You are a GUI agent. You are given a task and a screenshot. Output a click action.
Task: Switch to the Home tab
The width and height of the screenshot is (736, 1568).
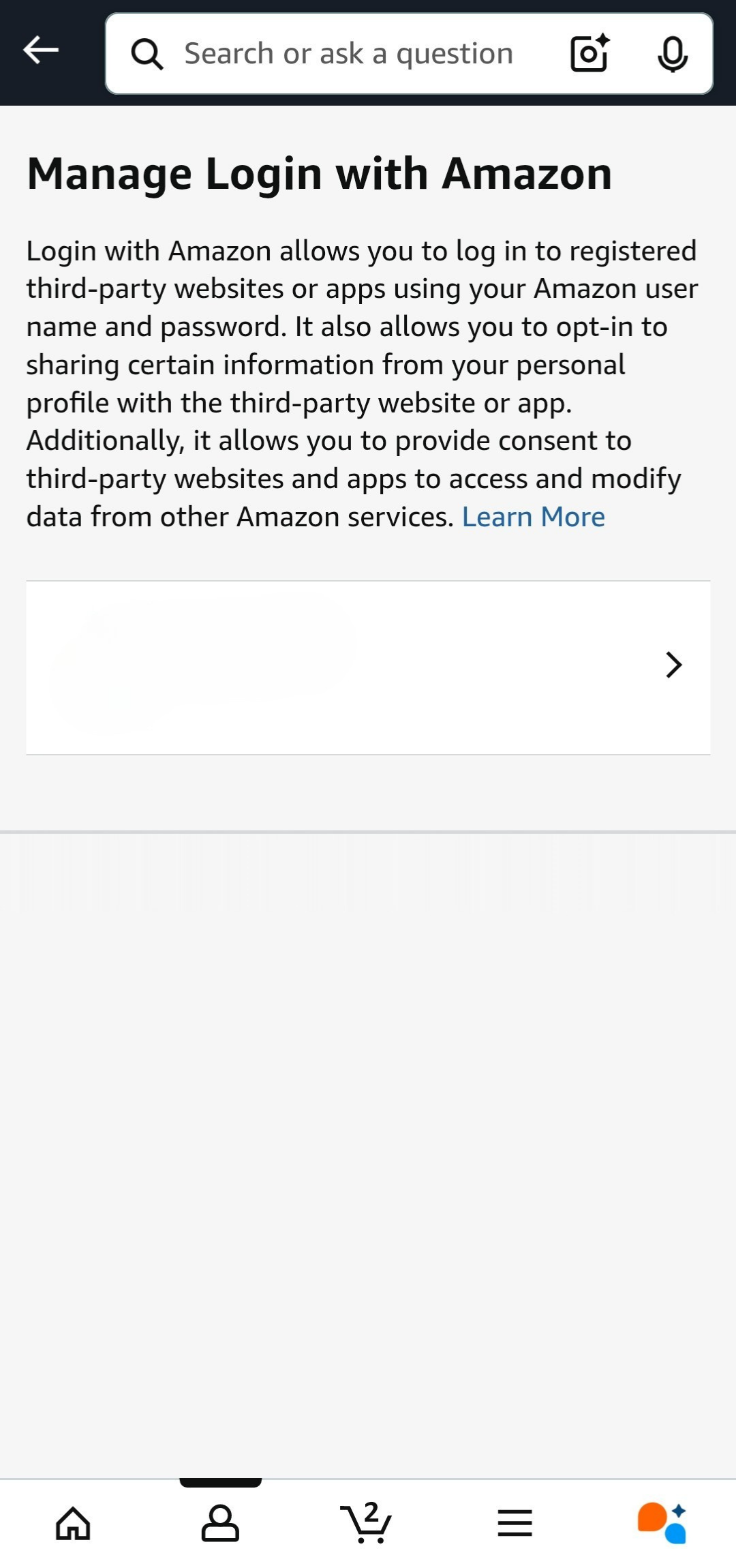73,1523
